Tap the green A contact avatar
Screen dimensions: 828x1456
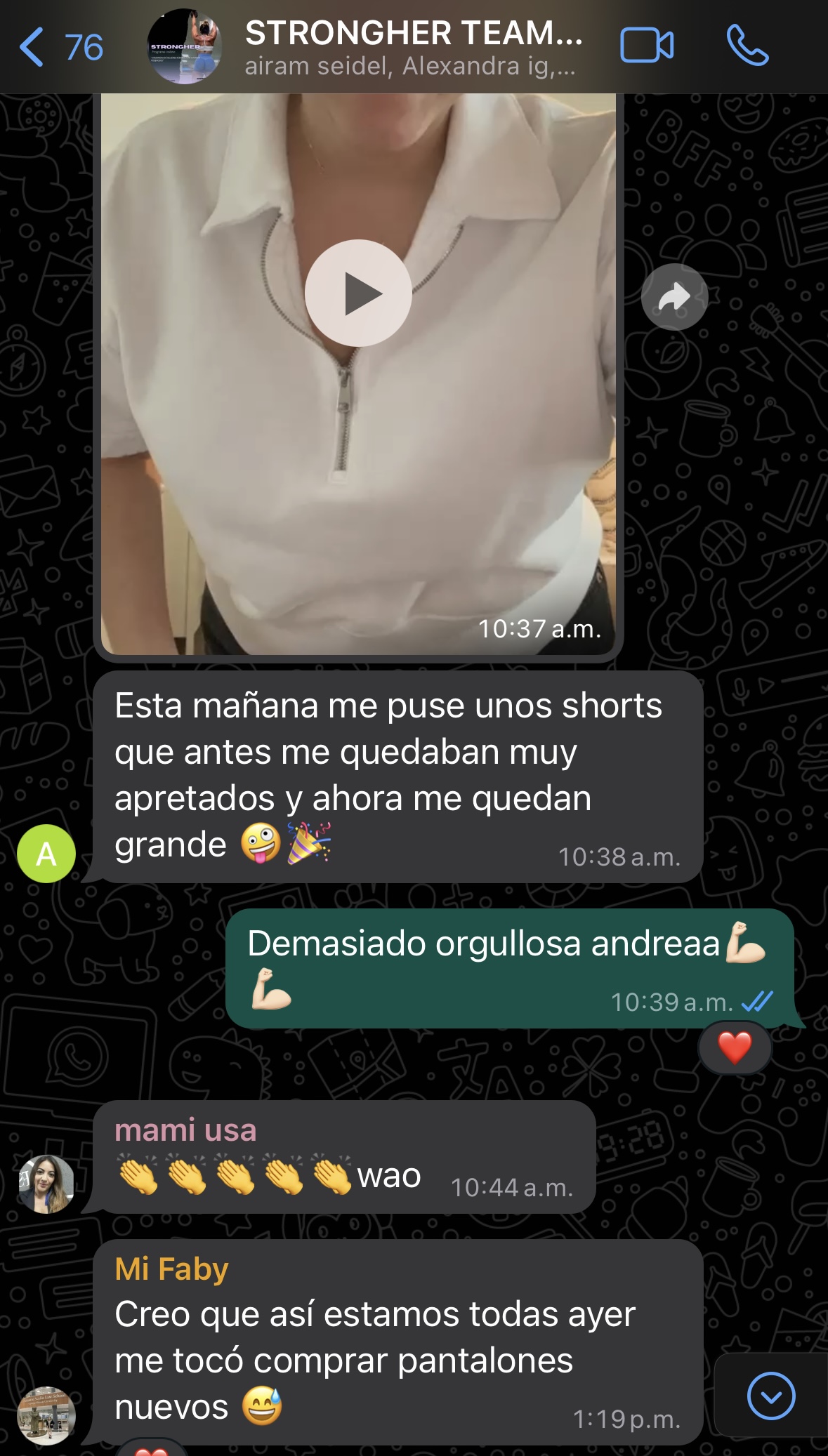point(46,854)
